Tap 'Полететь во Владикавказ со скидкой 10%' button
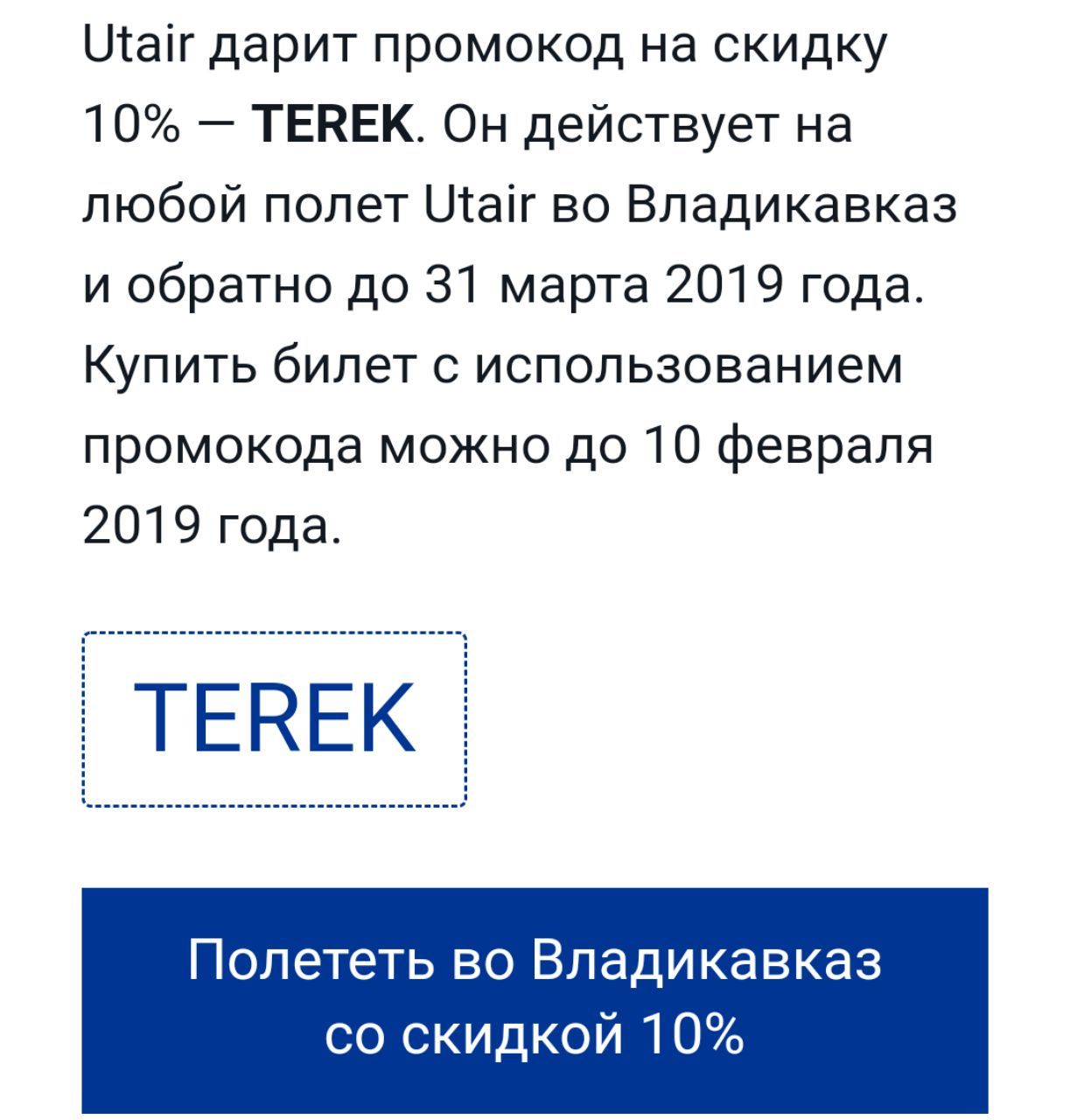This screenshot has width=1070, height=1120. pos(535,999)
